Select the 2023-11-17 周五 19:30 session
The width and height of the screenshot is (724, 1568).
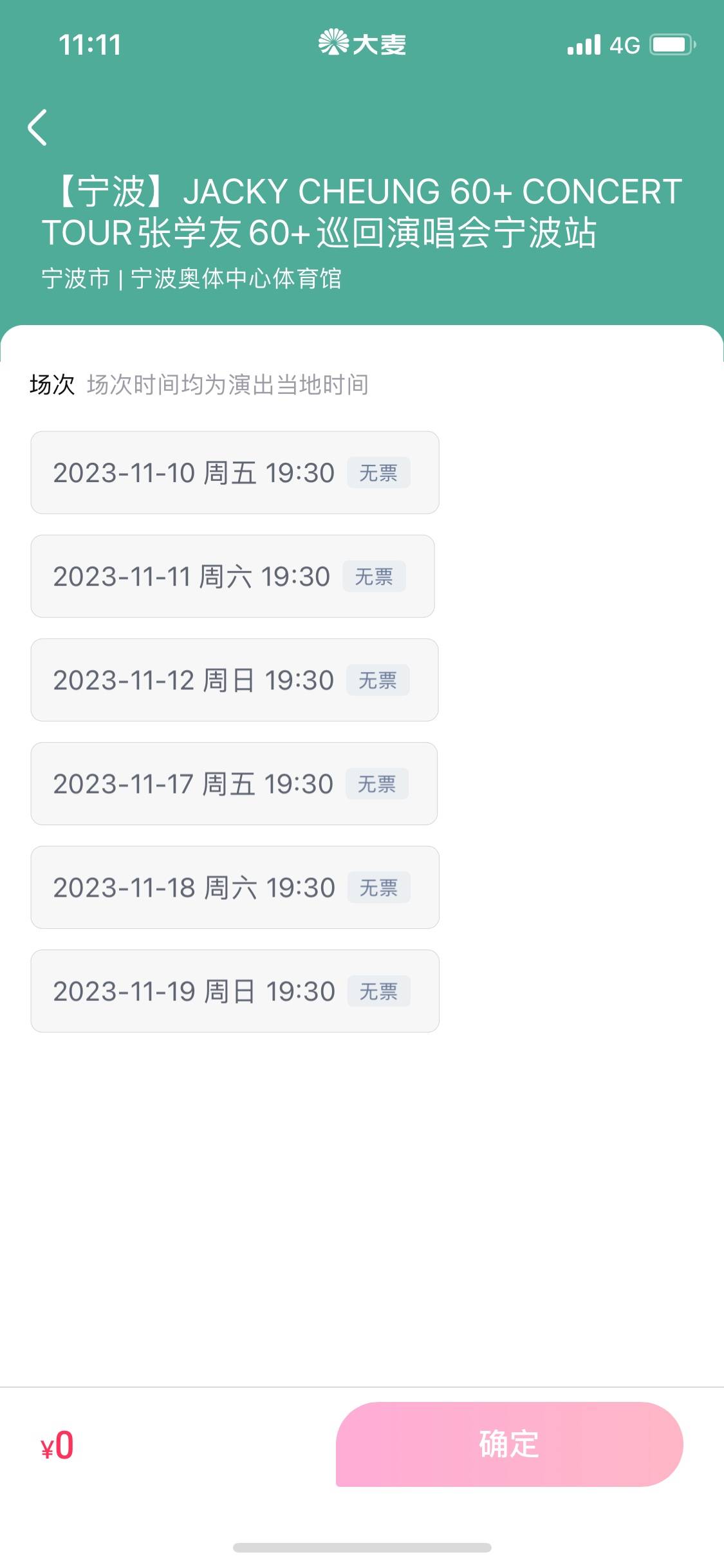(234, 783)
